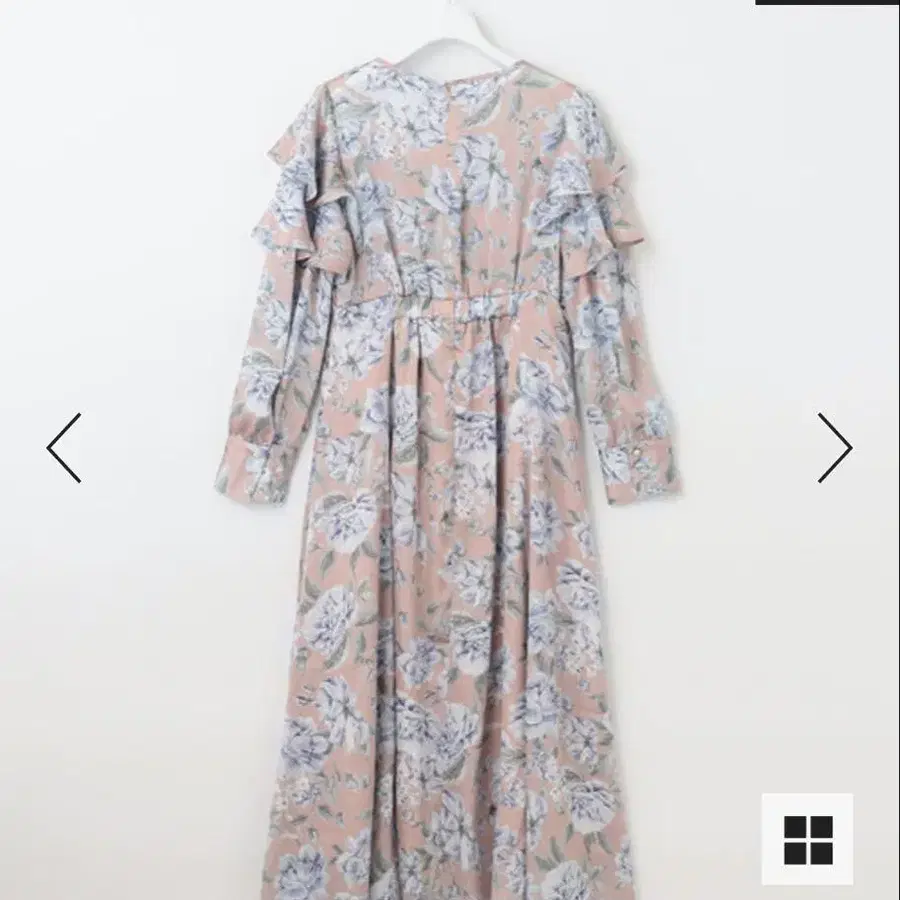
Task: Go to the previous product image
Action: pyautogui.click(x=64, y=448)
